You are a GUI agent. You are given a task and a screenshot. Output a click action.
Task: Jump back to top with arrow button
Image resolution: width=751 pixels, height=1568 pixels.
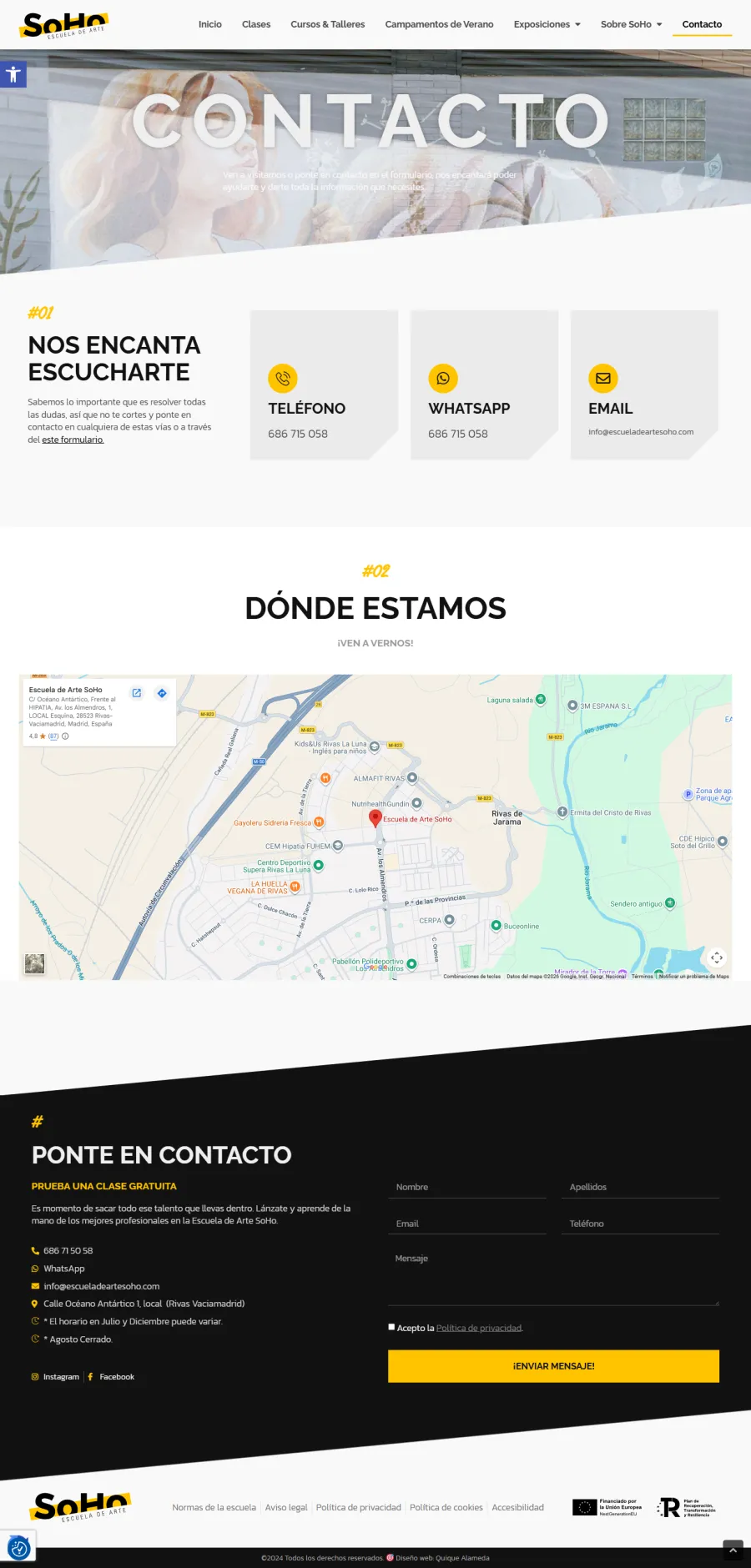point(733,1550)
